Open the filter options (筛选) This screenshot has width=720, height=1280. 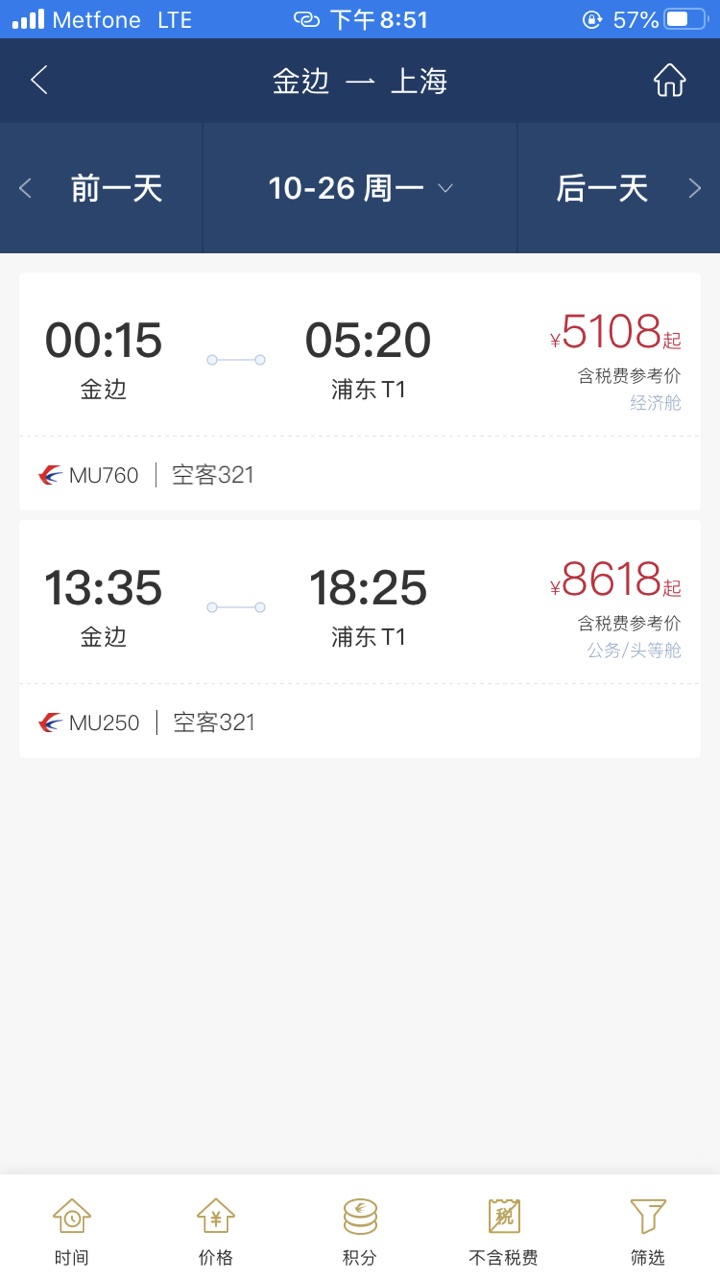pos(648,1231)
